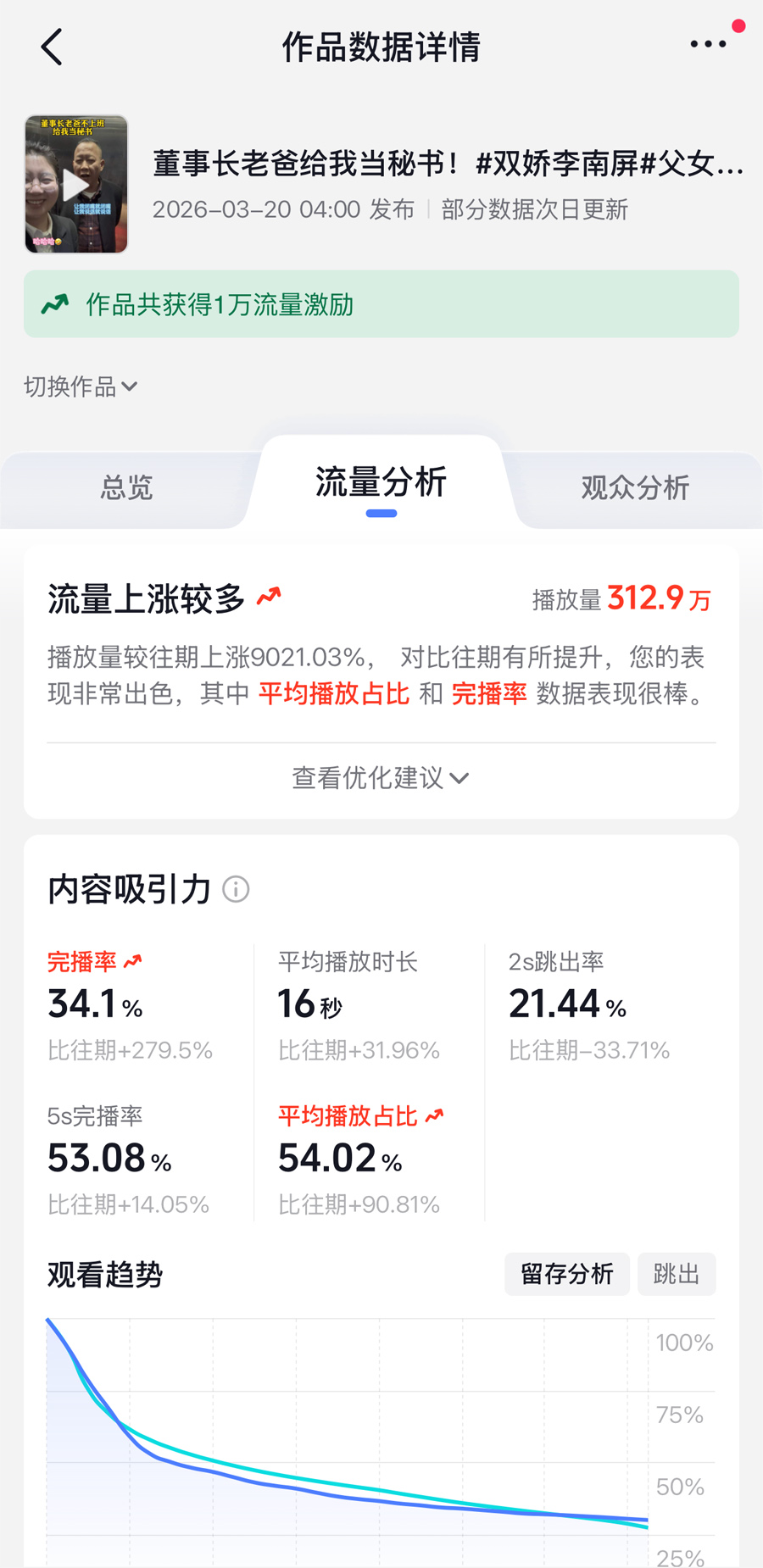Screen dimensions: 763x1568
Task: Switch to the 总览 tab
Action: [x=127, y=487]
